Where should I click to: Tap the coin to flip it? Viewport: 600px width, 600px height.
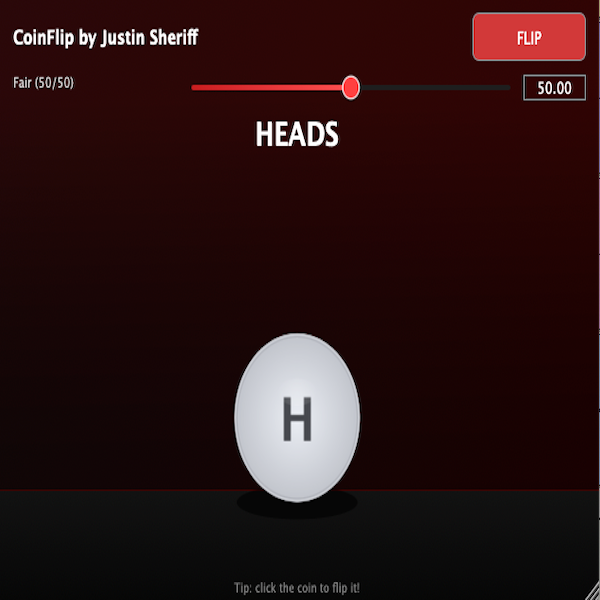point(297,417)
